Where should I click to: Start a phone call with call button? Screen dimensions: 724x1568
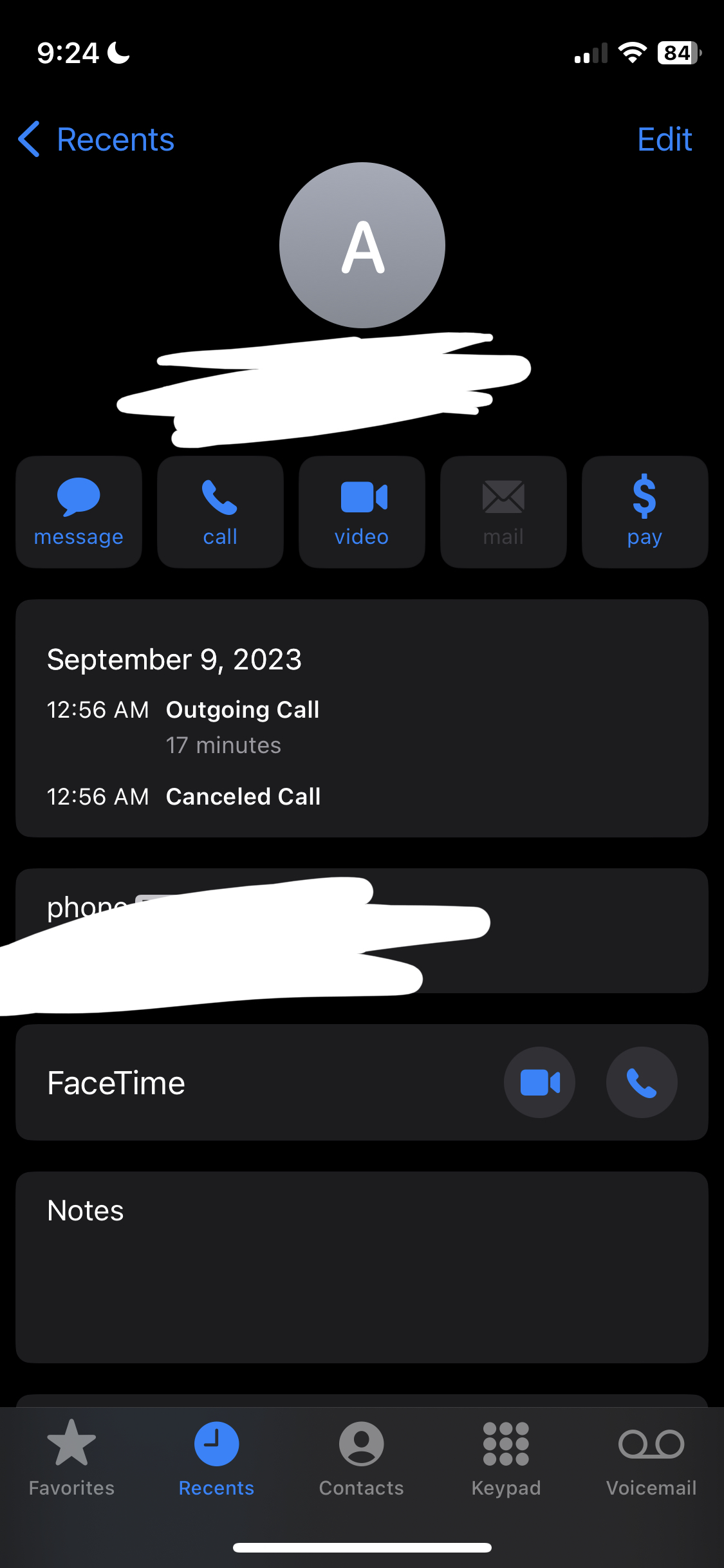(x=220, y=512)
